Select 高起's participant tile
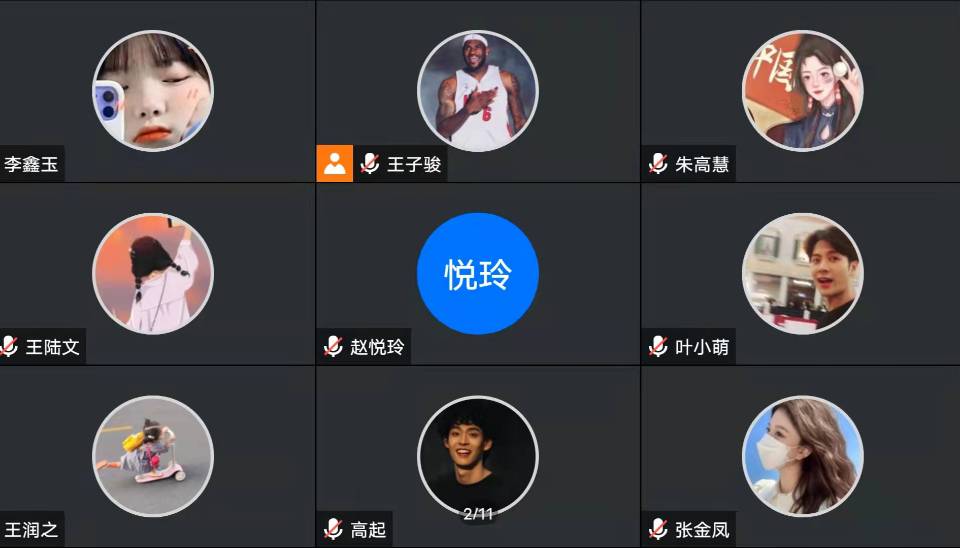 point(477,456)
